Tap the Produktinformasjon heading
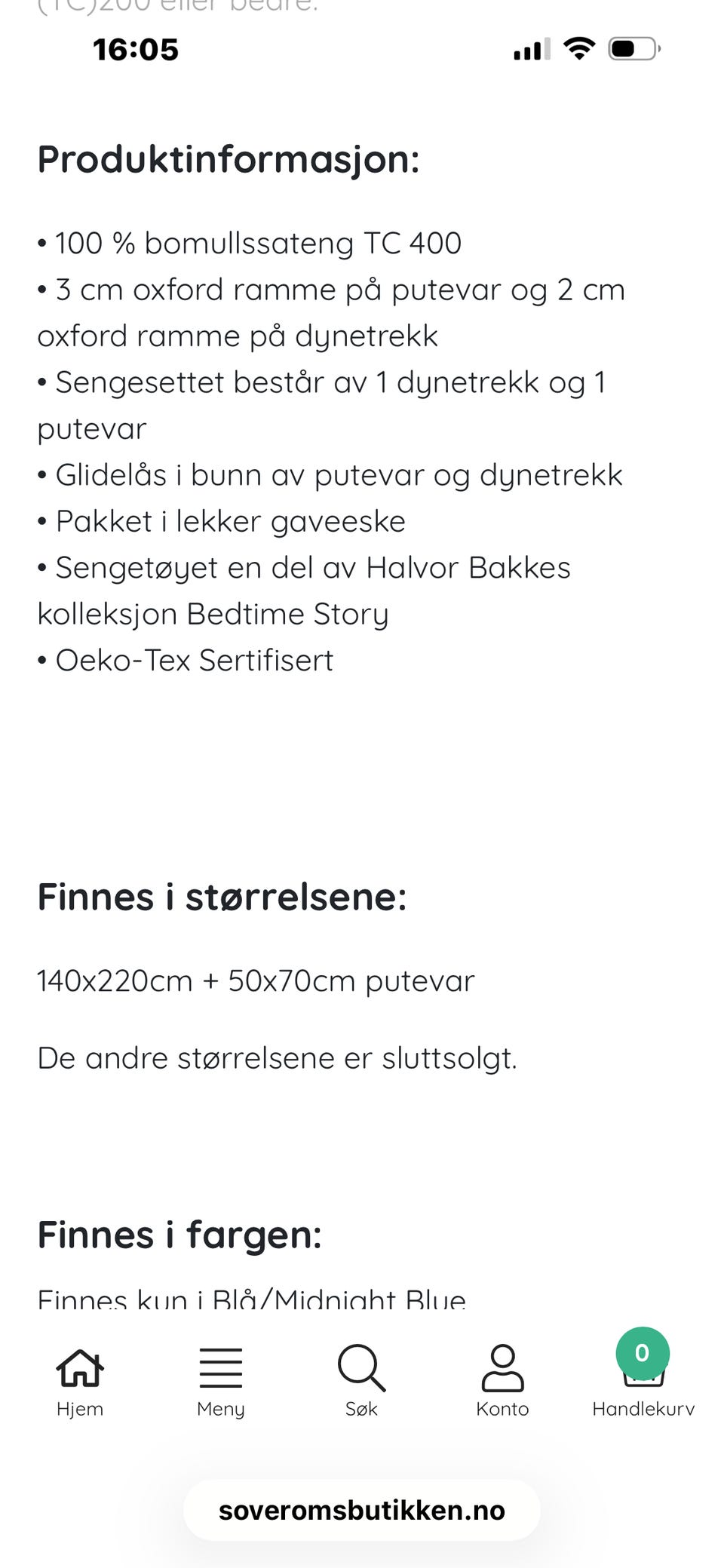Viewport: 724px width, 1568px height. [230, 159]
